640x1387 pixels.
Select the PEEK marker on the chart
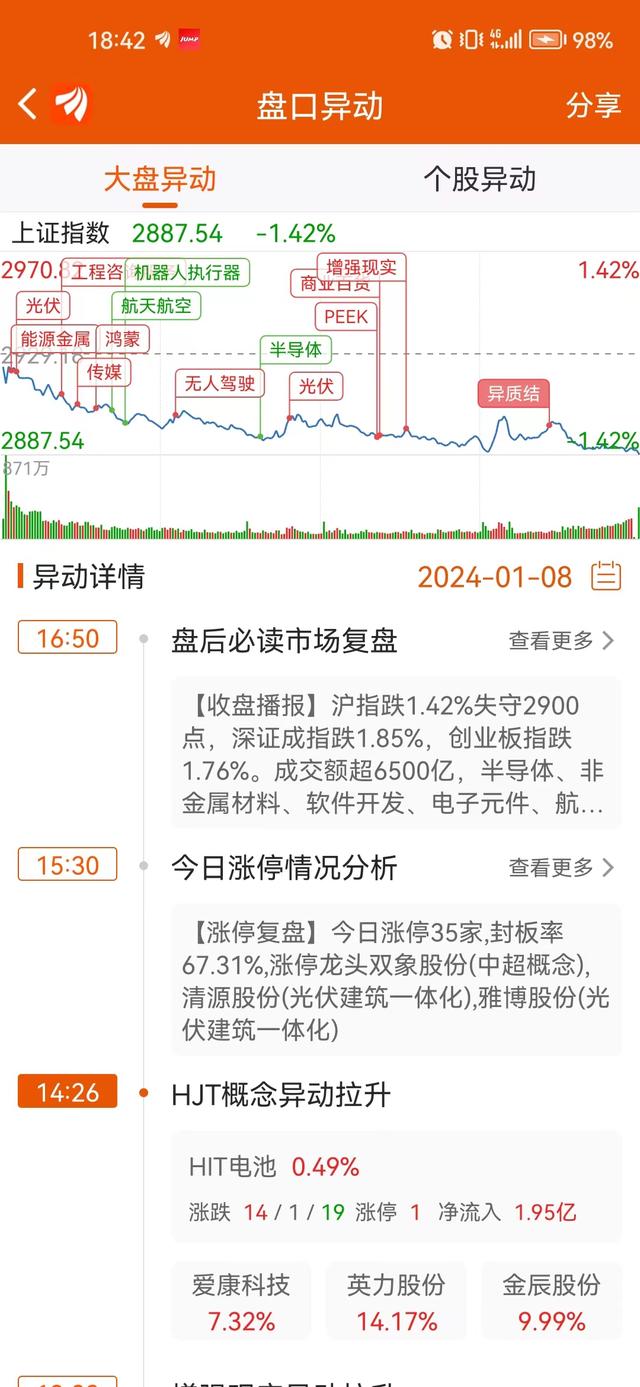point(347,317)
